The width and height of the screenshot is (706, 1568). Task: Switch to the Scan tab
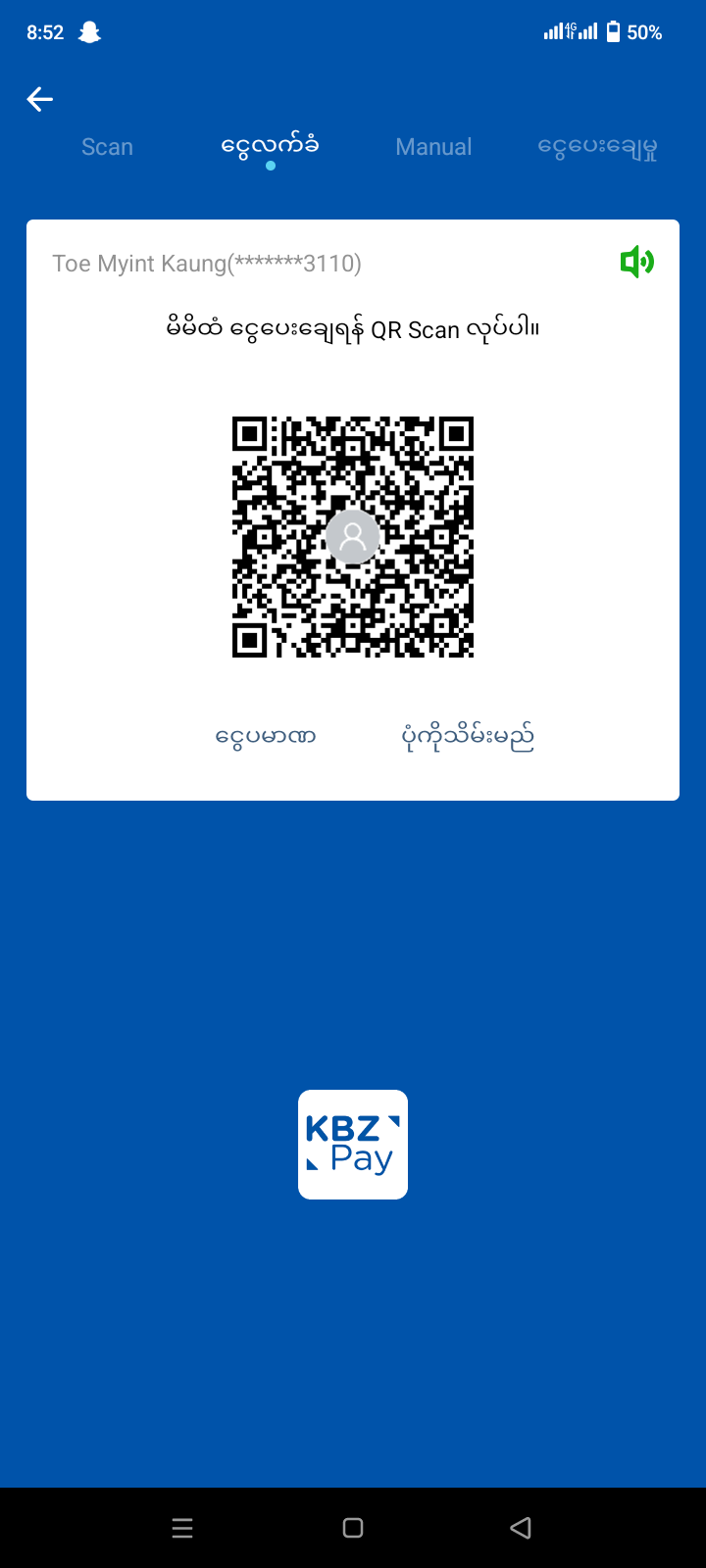click(x=107, y=147)
